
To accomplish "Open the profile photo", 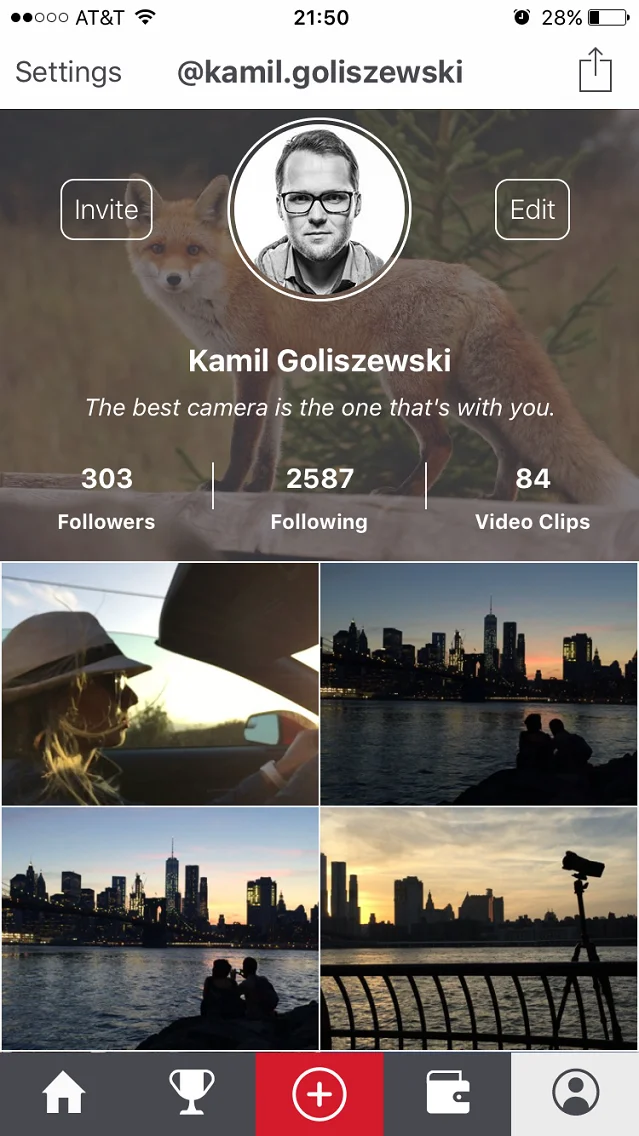I will (x=320, y=209).
